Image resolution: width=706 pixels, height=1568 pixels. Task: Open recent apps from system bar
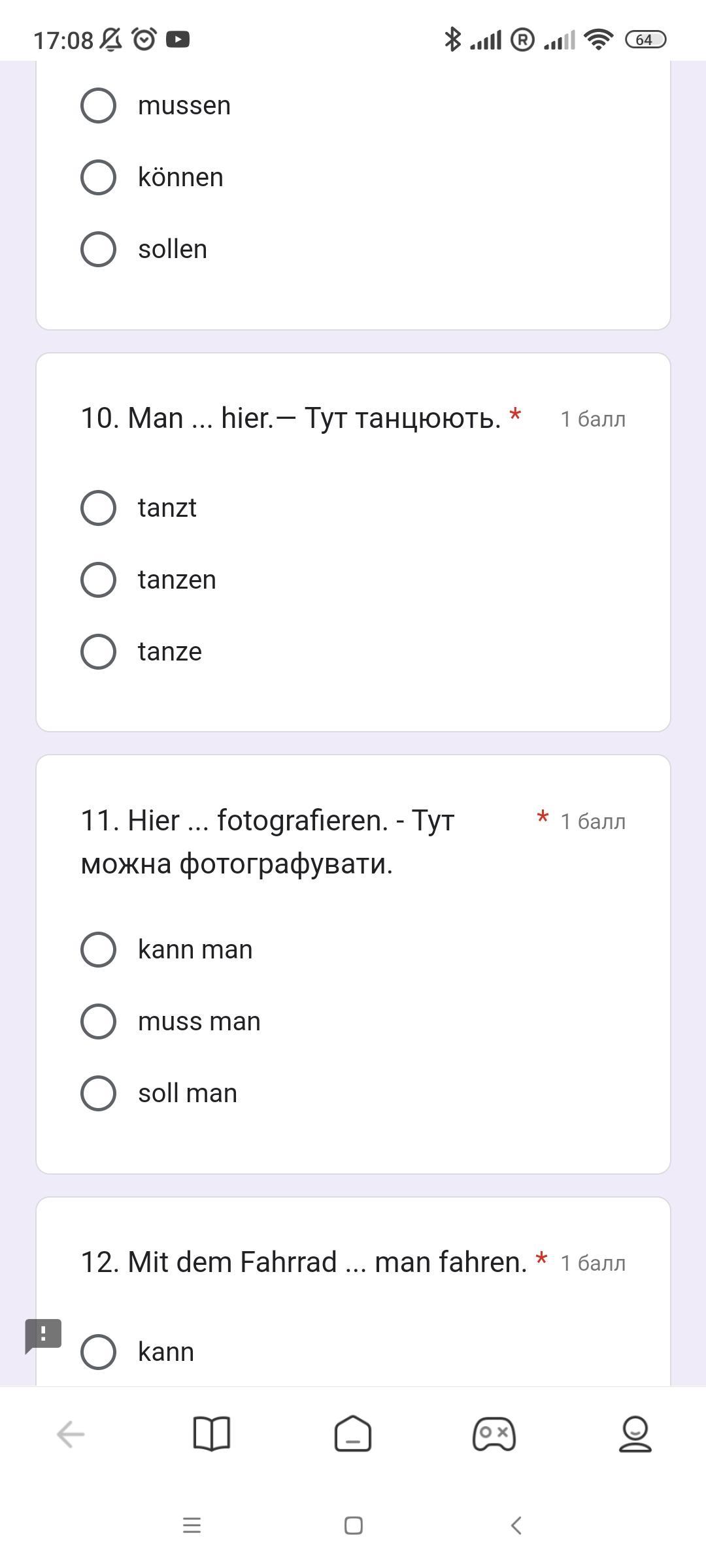192,1526
